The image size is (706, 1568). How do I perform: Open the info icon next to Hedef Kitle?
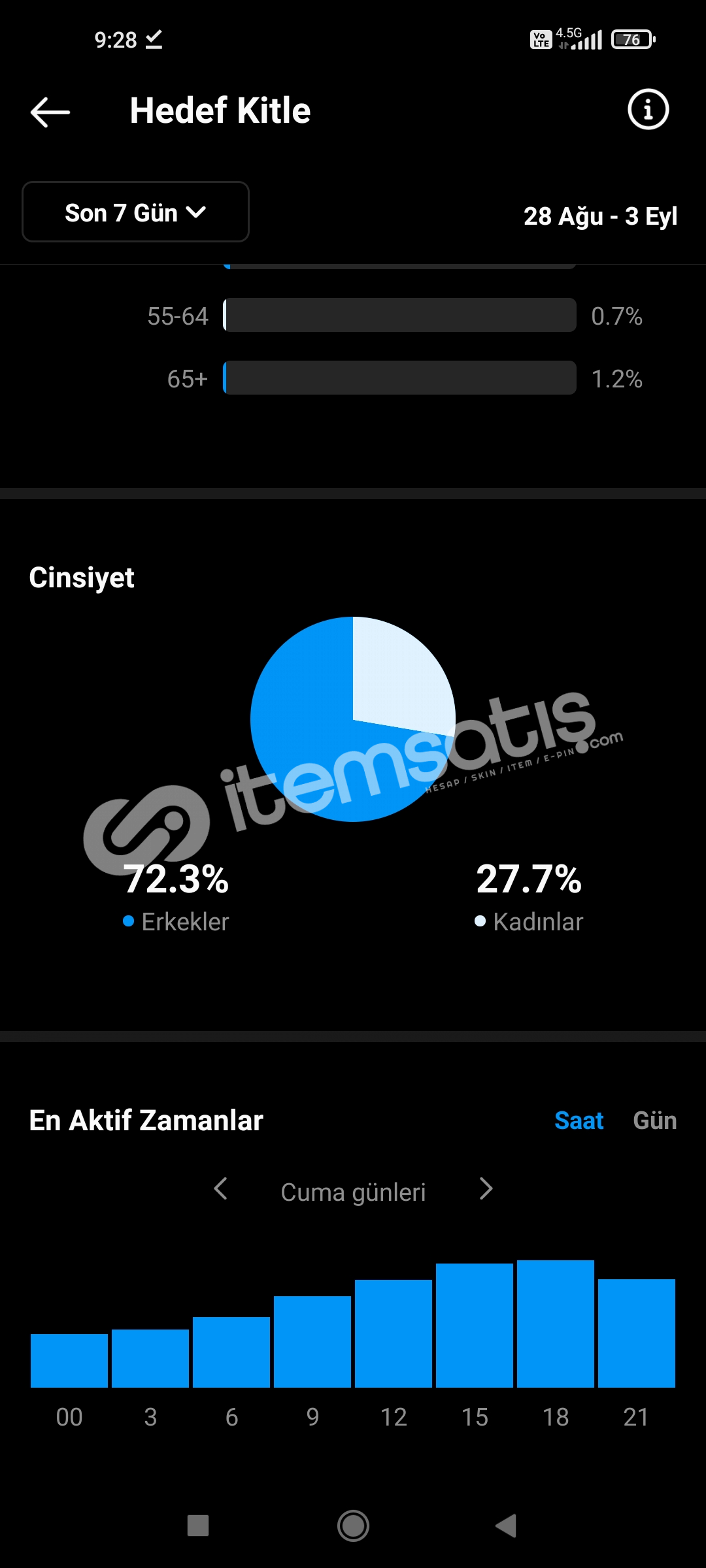tap(648, 110)
